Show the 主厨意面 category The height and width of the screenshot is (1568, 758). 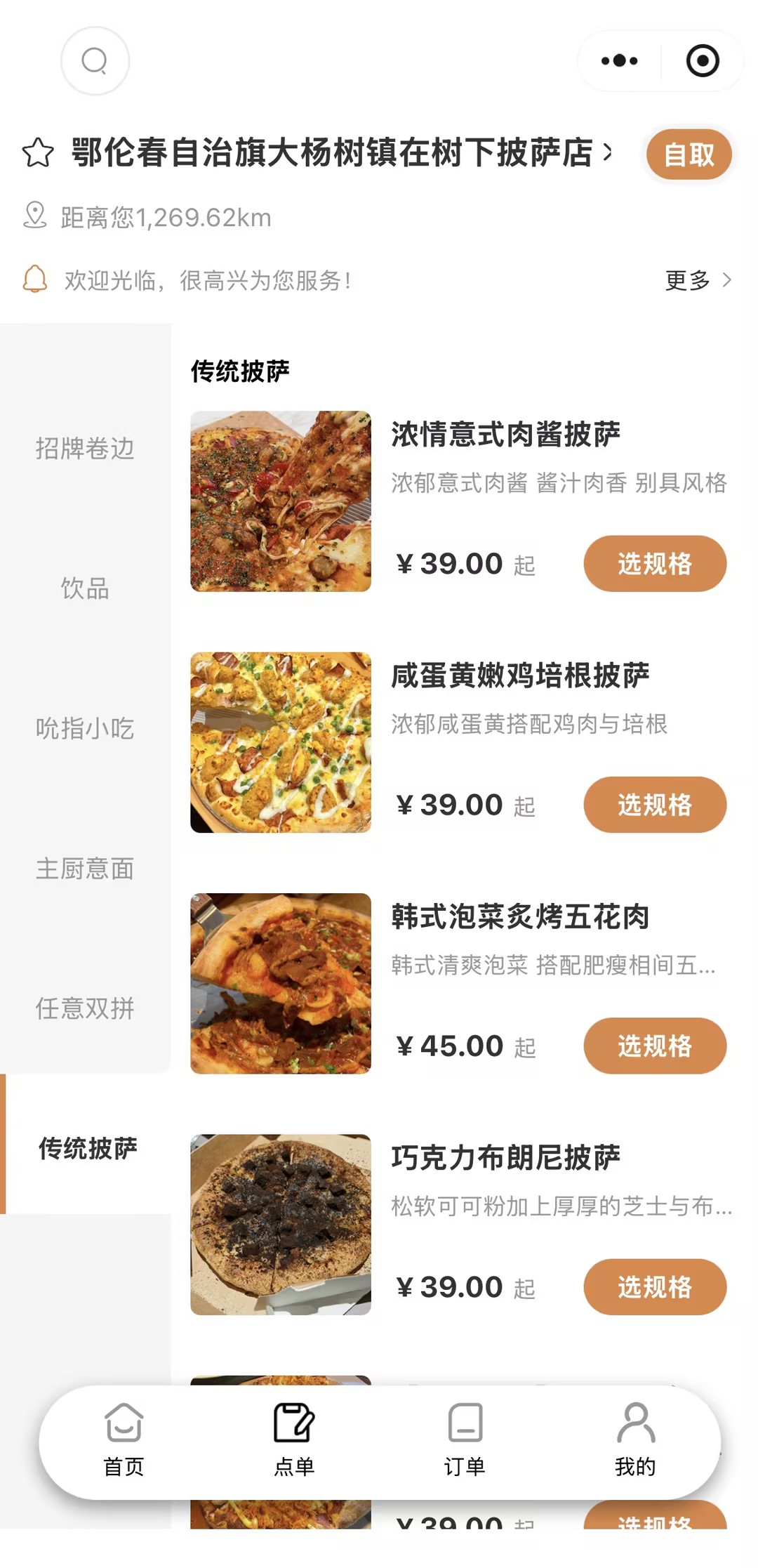(85, 869)
